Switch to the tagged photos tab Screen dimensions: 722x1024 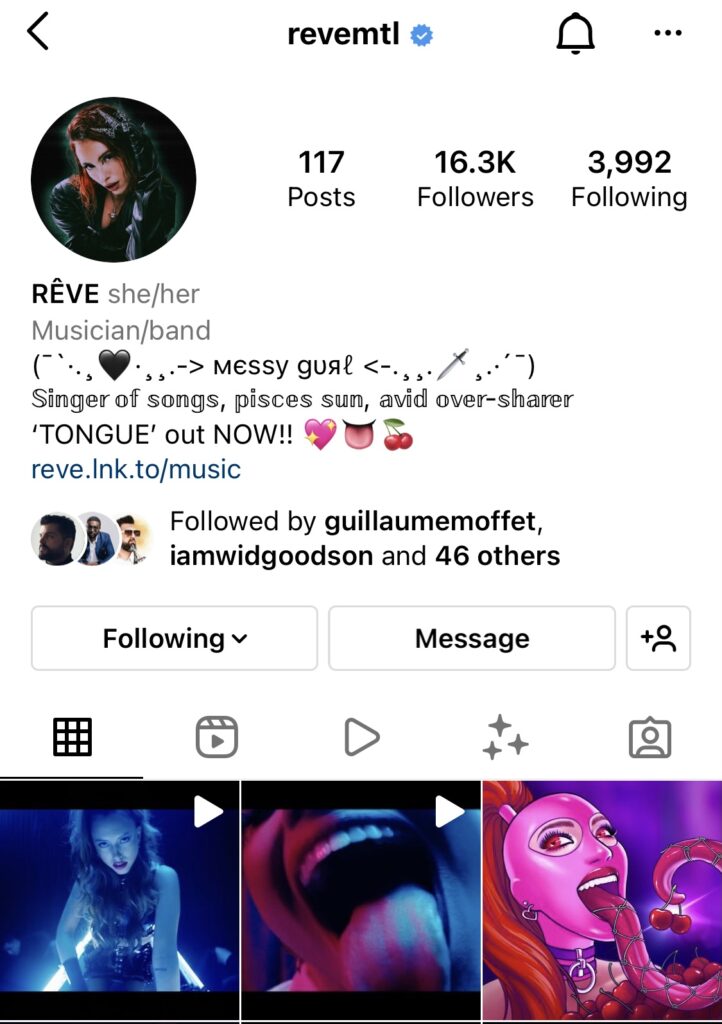pos(649,738)
